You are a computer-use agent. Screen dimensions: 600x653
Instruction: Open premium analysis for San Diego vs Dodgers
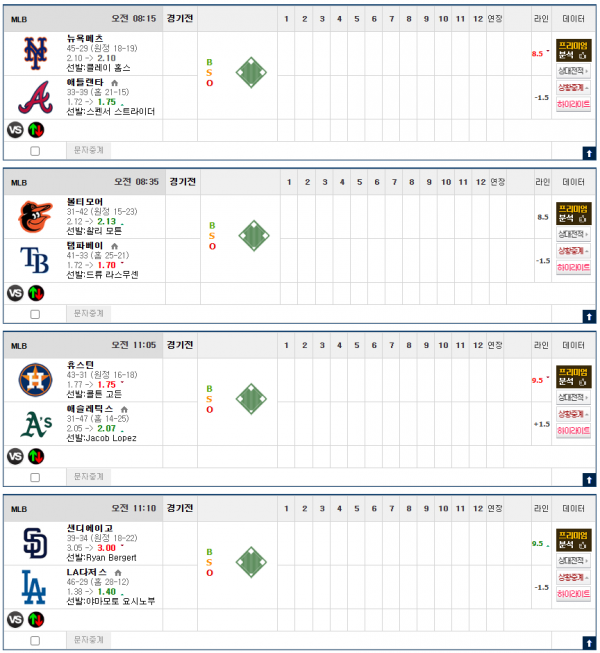(x=573, y=540)
